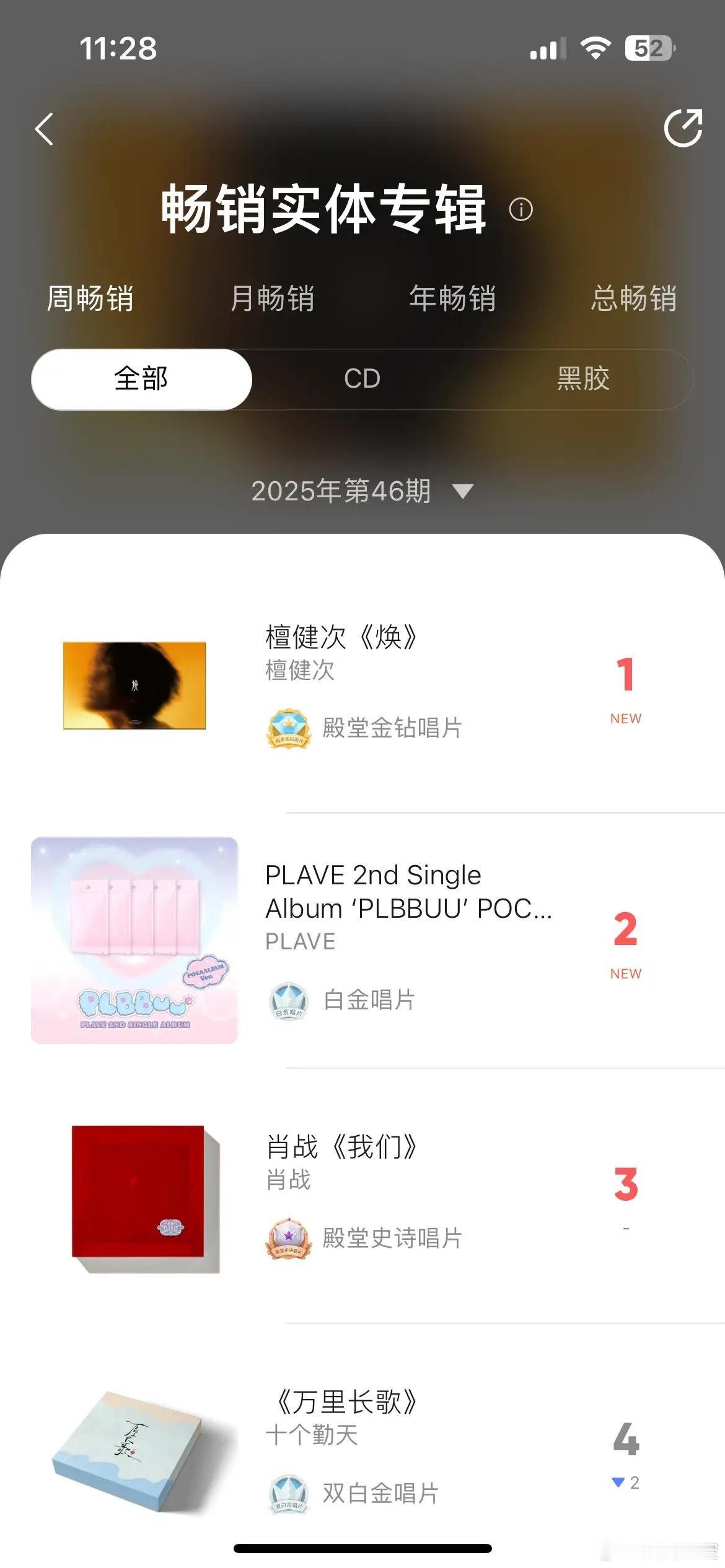Tap the blue rank-drop indicator for 万里长歌
Image resolution: width=725 pixels, height=1568 pixels.
(620, 1483)
